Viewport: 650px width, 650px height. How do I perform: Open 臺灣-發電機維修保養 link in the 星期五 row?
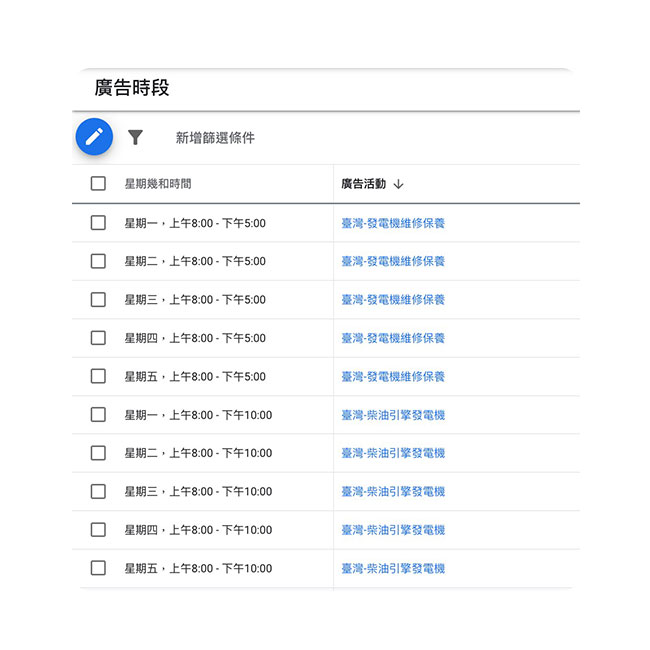pos(393,377)
